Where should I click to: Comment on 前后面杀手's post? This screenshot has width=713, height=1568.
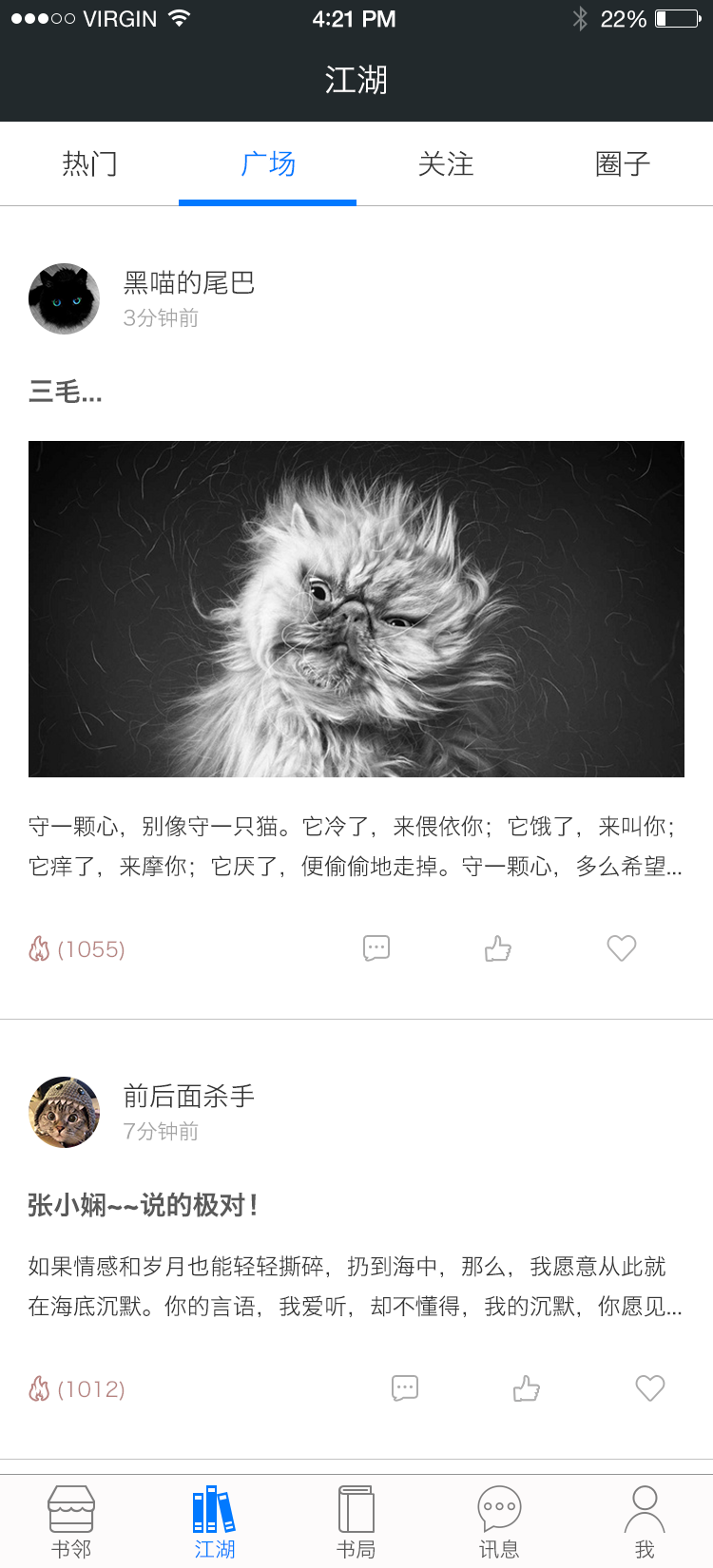[x=405, y=1388]
